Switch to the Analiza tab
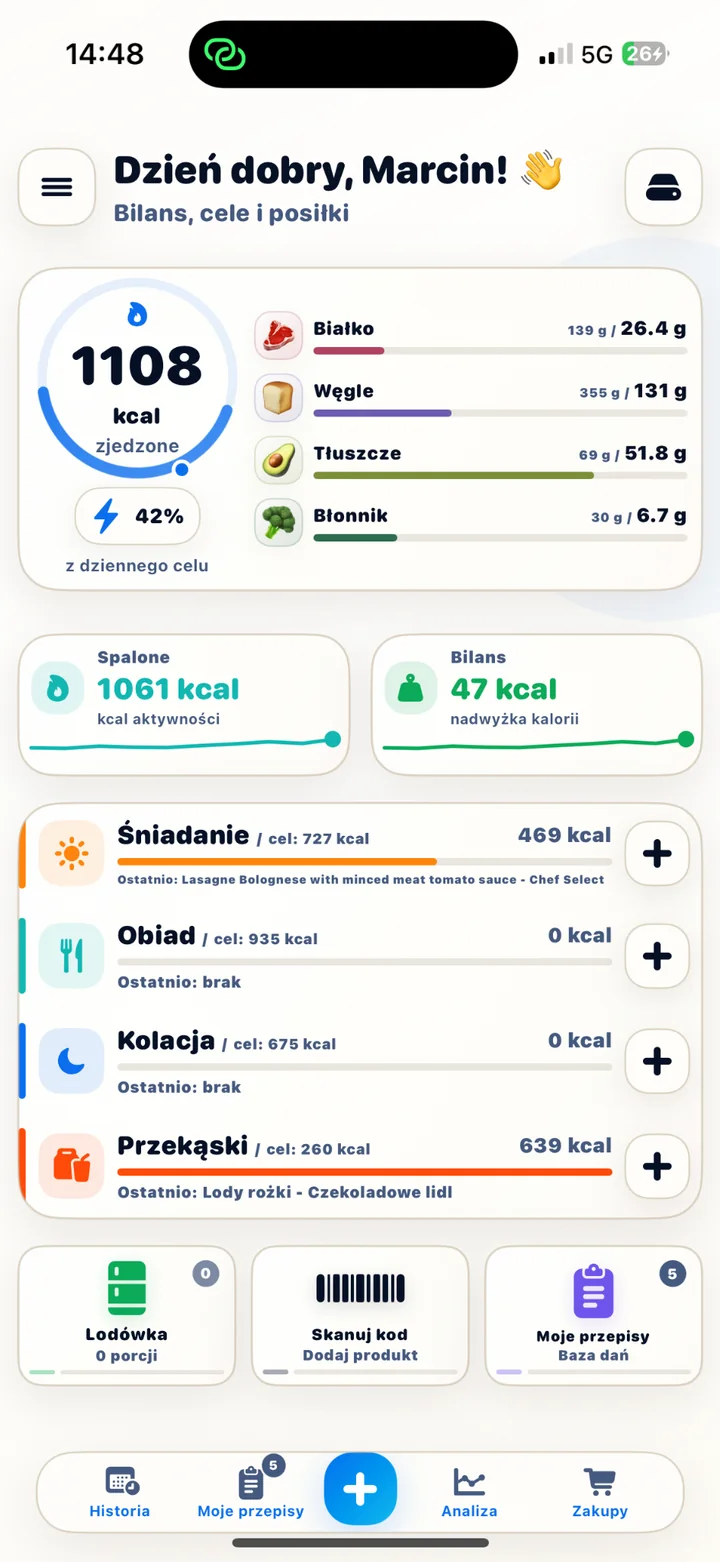Viewport: 720px width, 1562px height. coord(469,1493)
